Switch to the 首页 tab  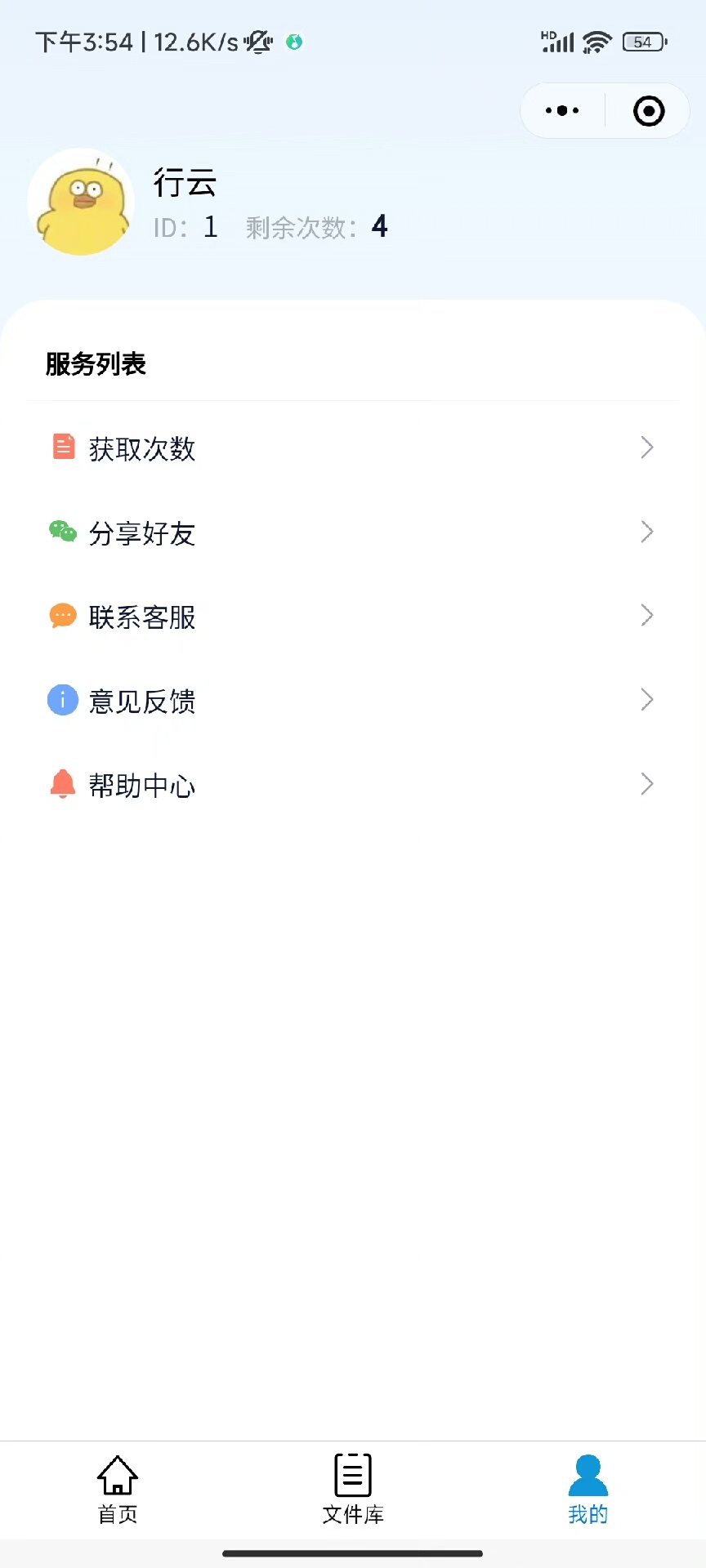pyautogui.click(x=118, y=1490)
